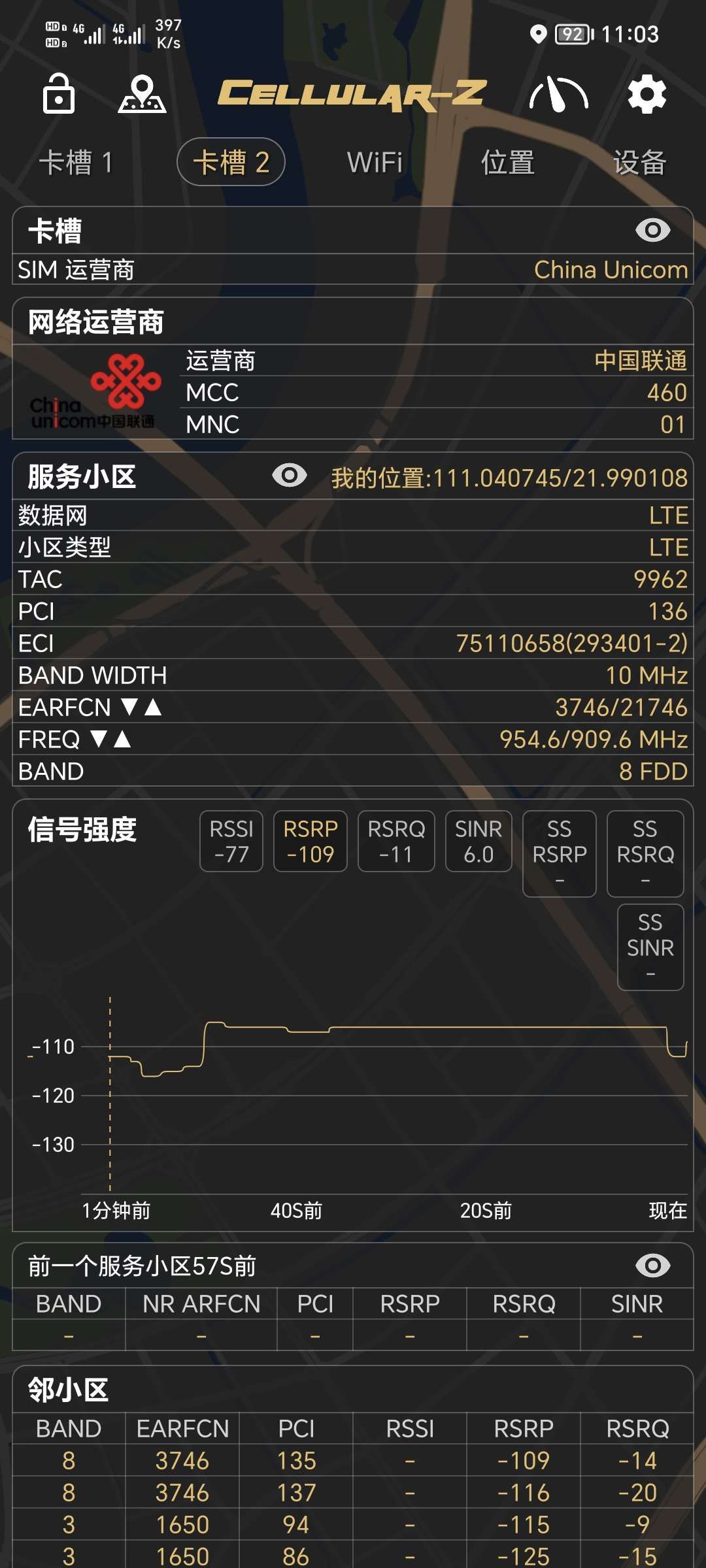Tap the Cellular-Z logo in the header
The image size is (706, 1568).
[x=353, y=95]
